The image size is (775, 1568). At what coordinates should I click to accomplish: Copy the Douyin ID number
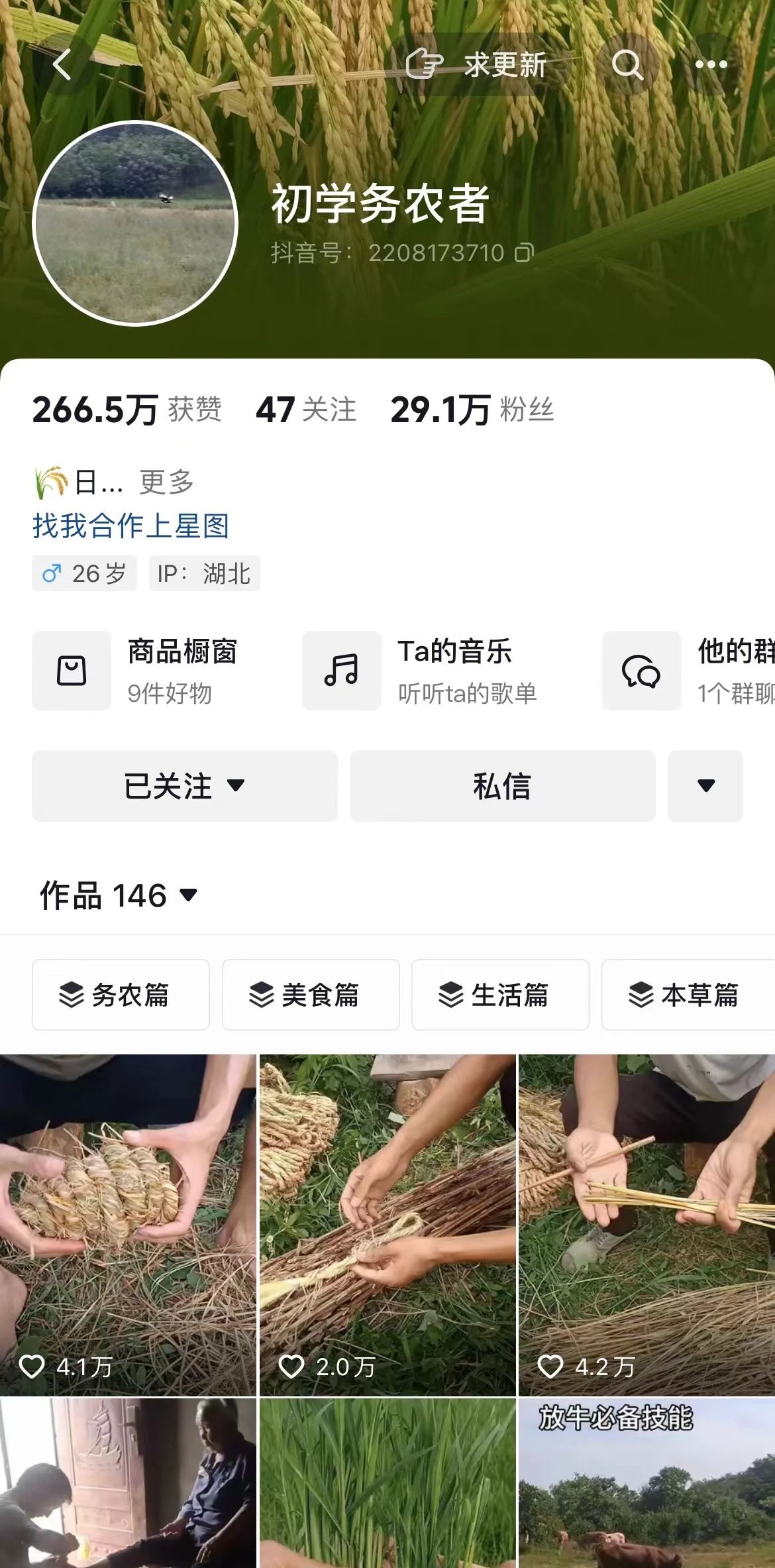click(524, 252)
